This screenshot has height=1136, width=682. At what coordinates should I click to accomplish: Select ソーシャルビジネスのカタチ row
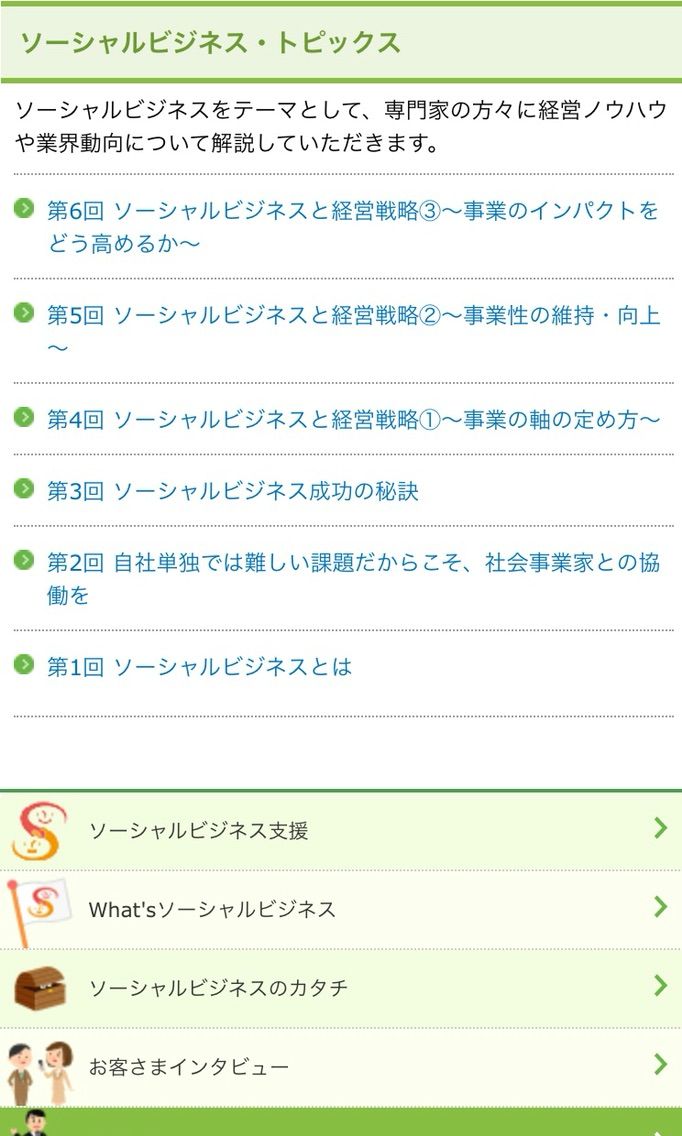[x=341, y=988]
